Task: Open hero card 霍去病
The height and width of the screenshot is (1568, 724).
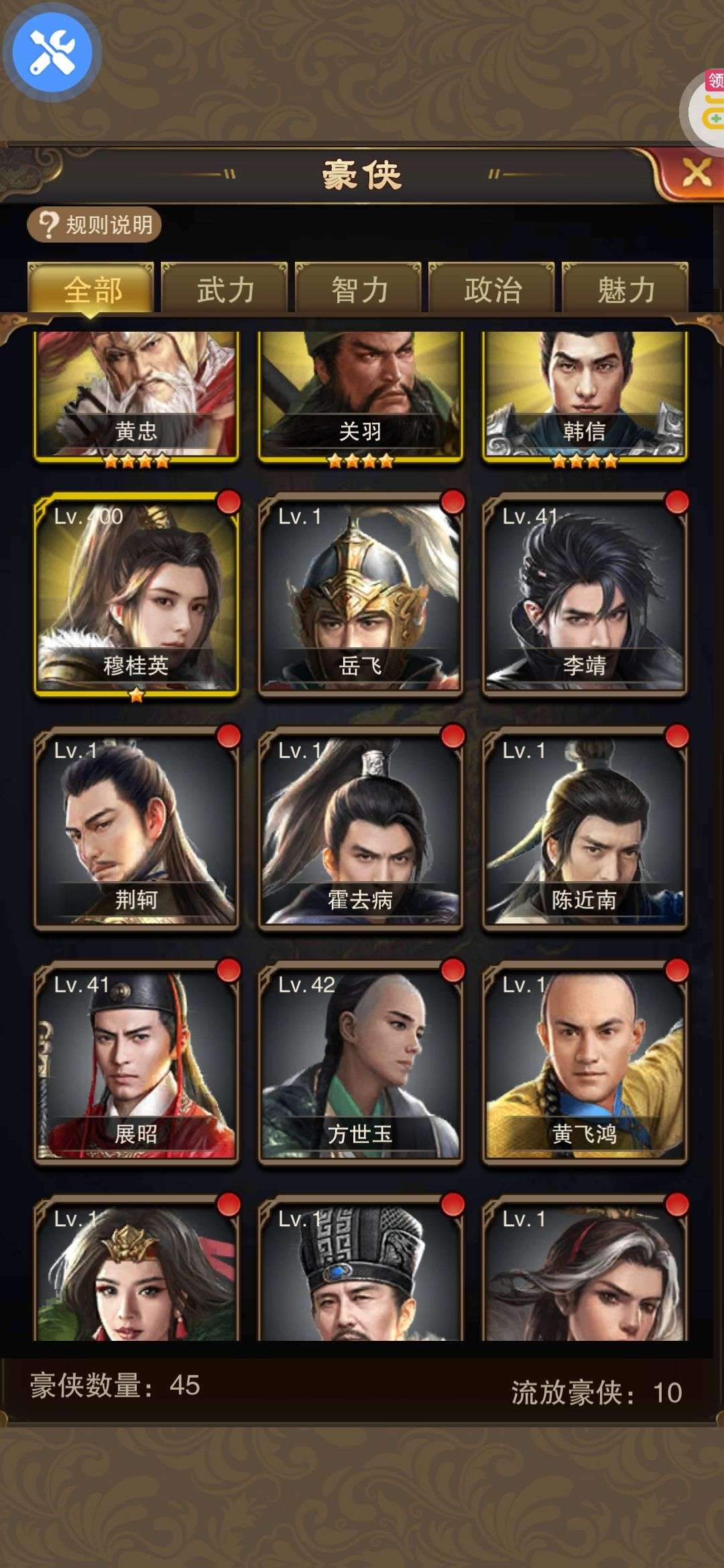Action: 361,828
